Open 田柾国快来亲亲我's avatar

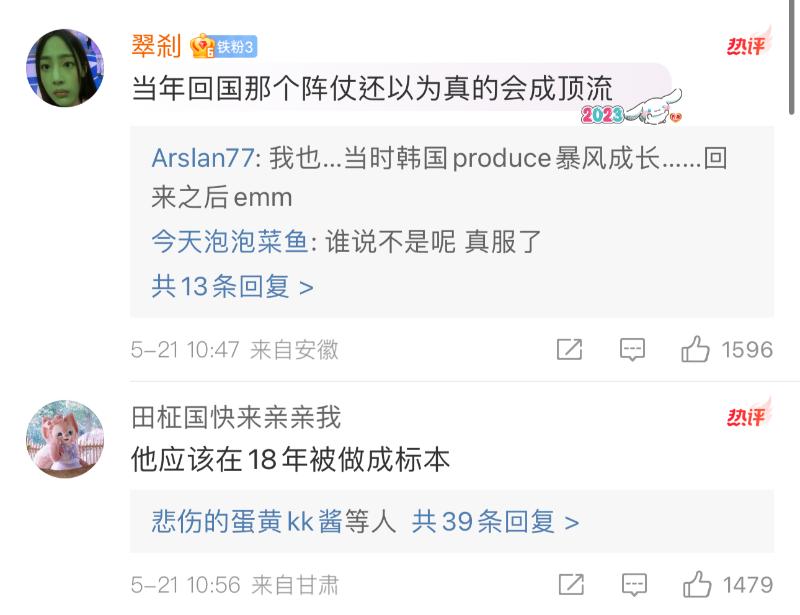pyautogui.click(x=65, y=437)
